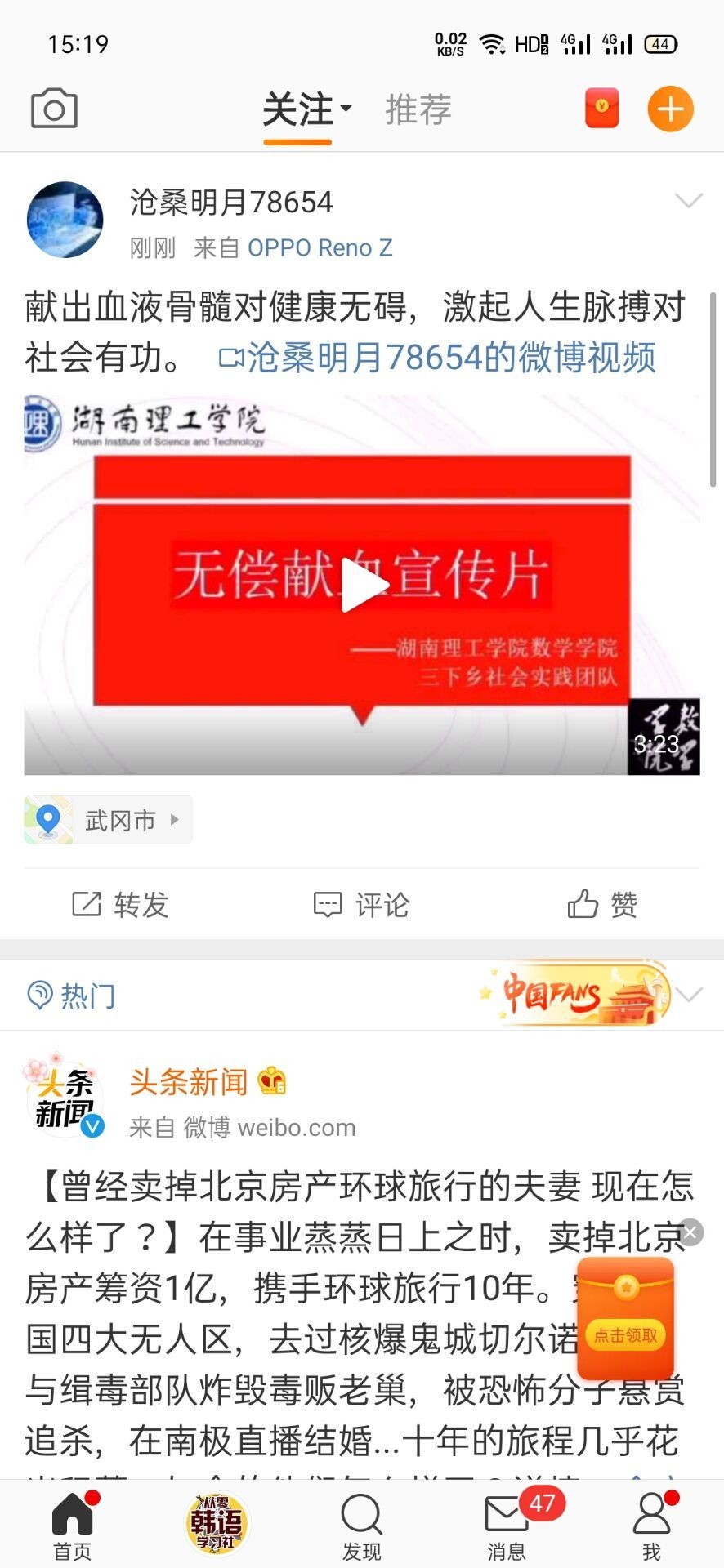
Task: Switch to the 推荐 tab
Action: (418, 109)
